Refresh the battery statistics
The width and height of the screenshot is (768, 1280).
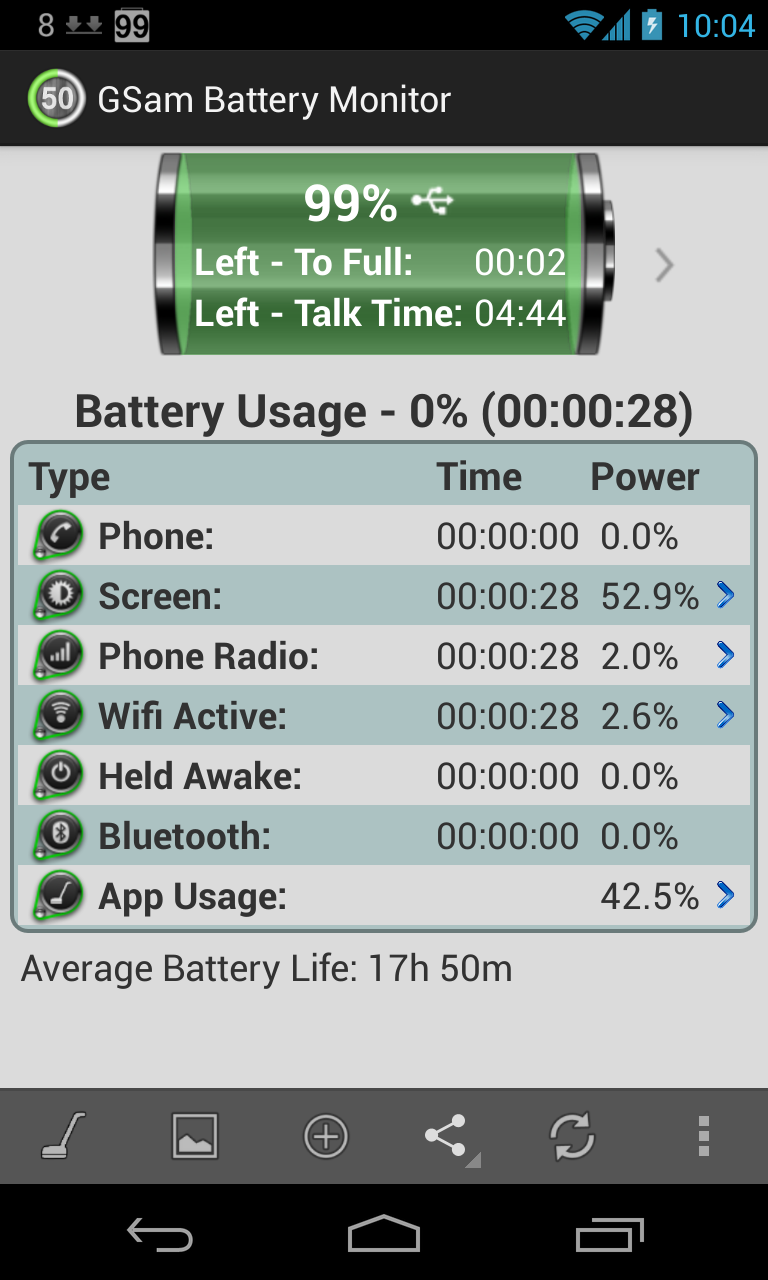572,1137
